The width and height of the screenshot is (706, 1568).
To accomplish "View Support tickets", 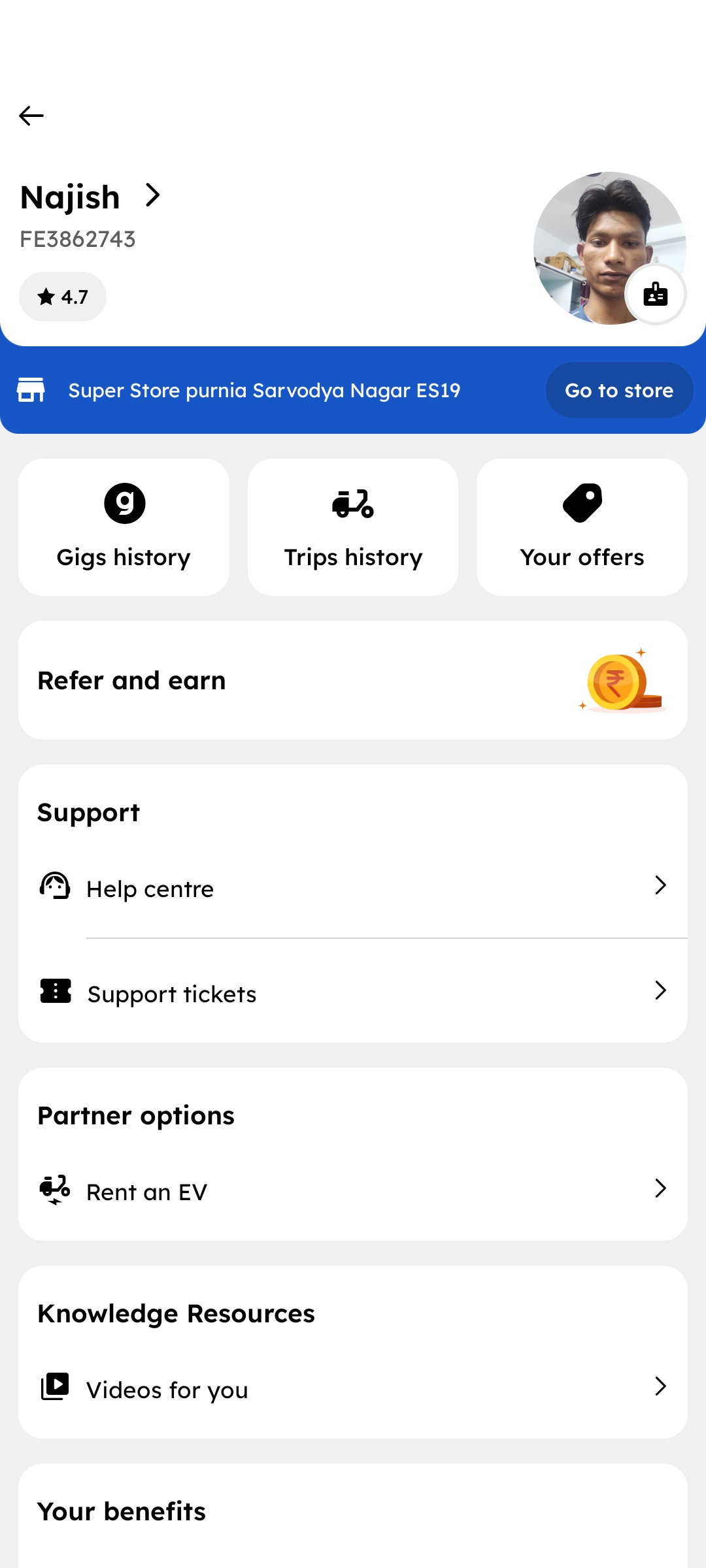I will pyautogui.click(x=353, y=993).
